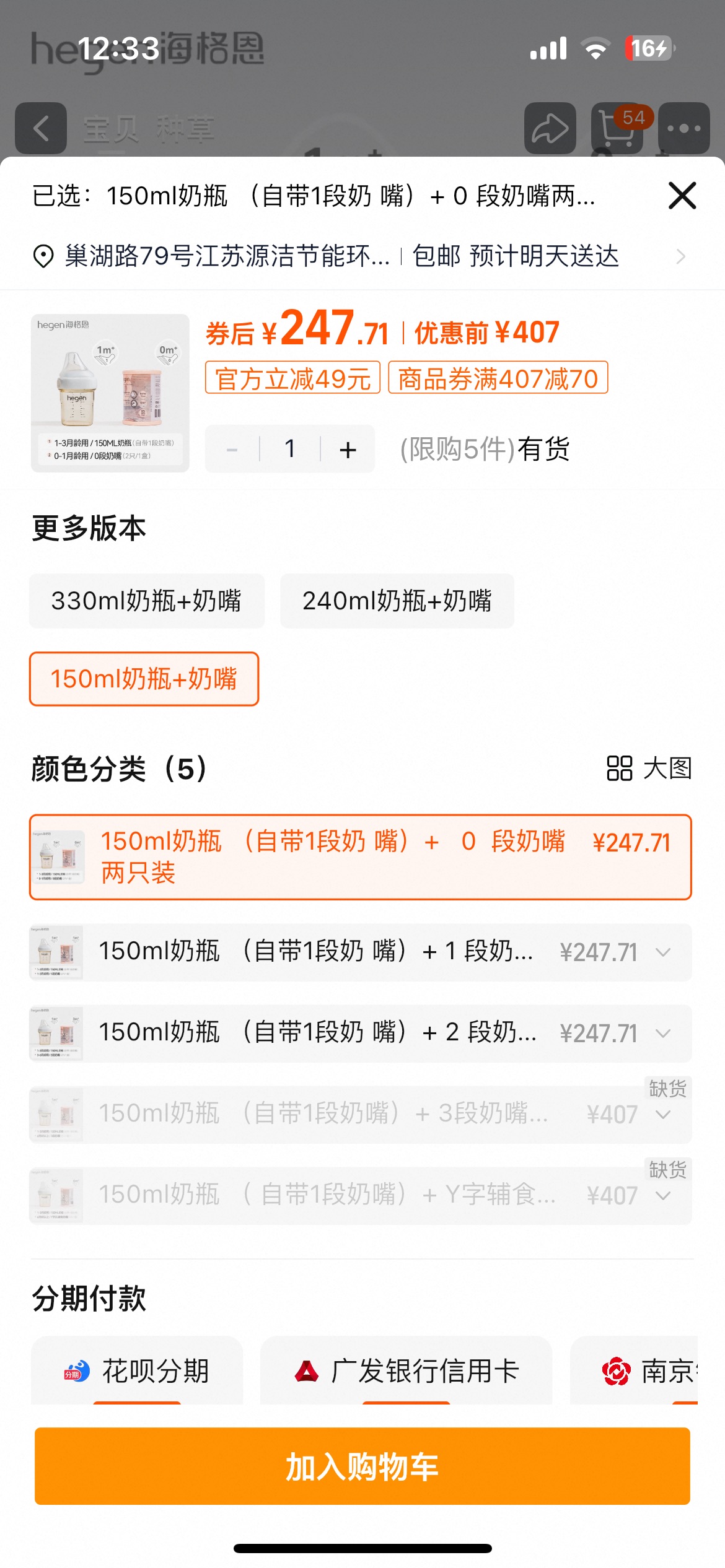Open the selected product thumbnail image

[x=110, y=393]
